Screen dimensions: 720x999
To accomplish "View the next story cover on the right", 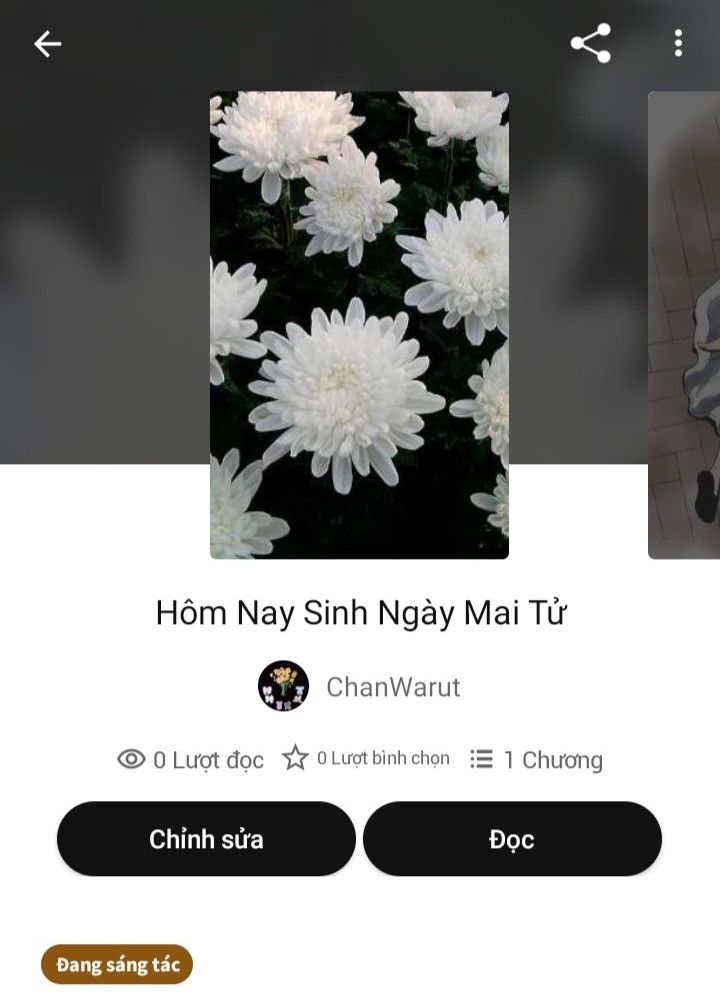I will [x=685, y=325].
